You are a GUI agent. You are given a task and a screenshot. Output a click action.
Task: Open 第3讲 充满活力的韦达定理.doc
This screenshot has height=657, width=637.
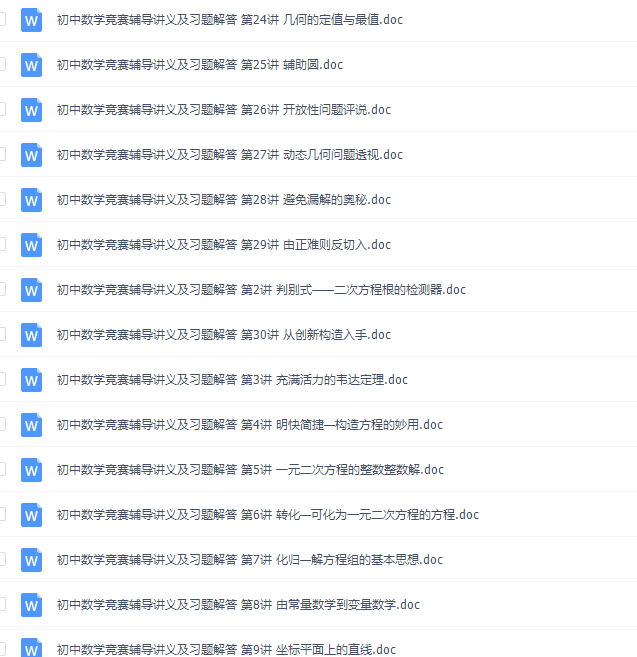click(x=232, y=379)
